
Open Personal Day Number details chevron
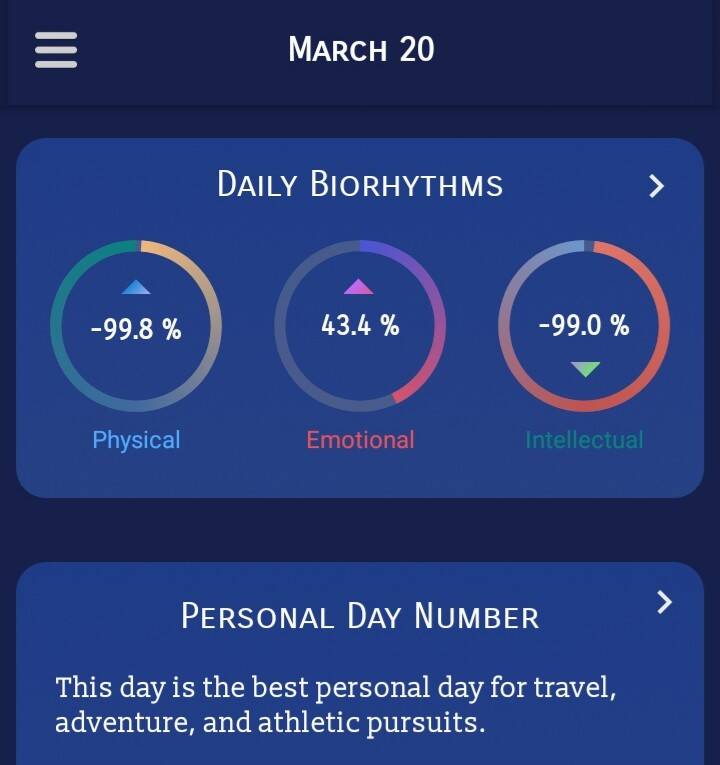click(664, 602)
